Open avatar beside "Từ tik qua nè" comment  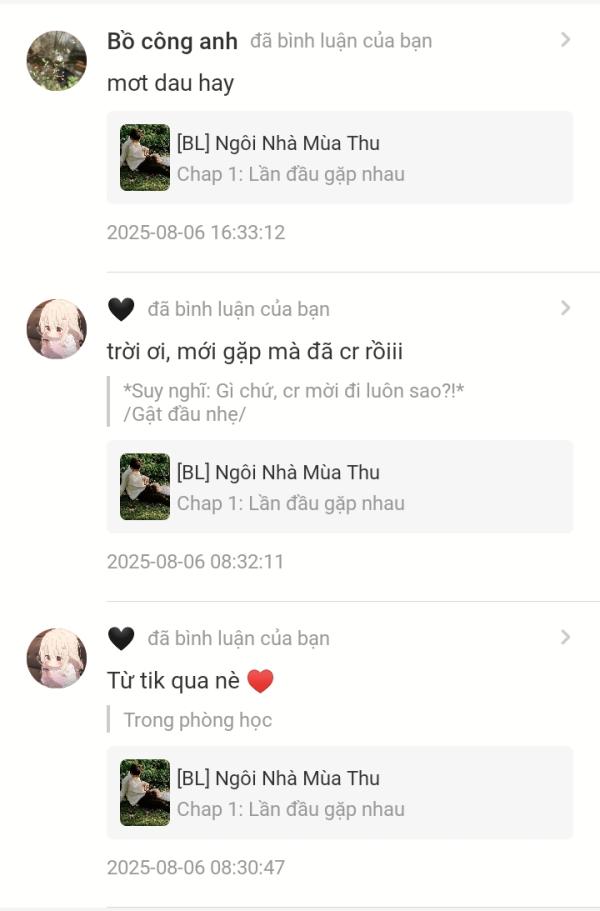[x=56, y=658]
